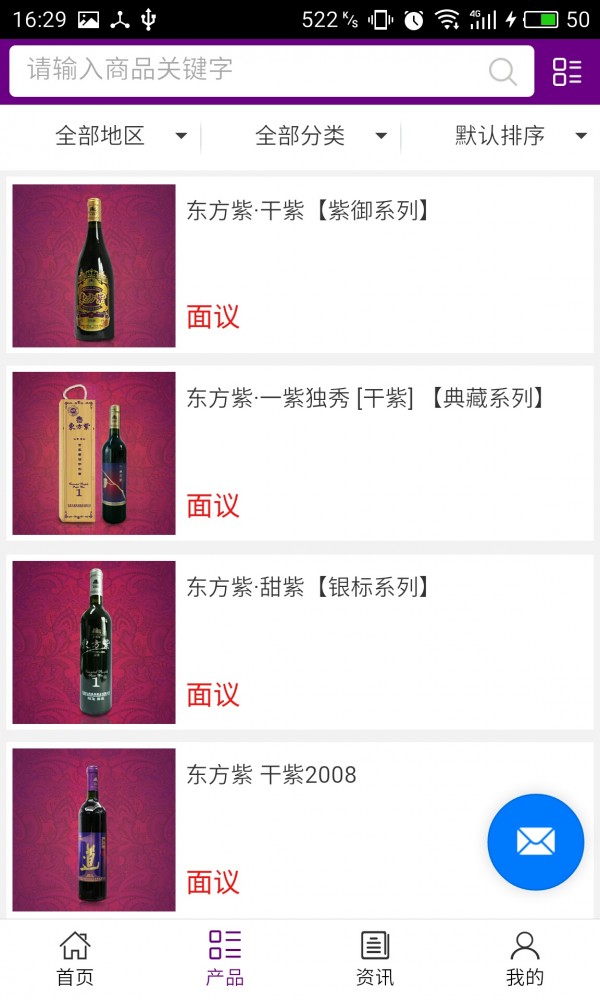The height and width of the screenshot is (1000, 600).
Task: Expand the 全部分类 category dropdown
Action: 320,136
